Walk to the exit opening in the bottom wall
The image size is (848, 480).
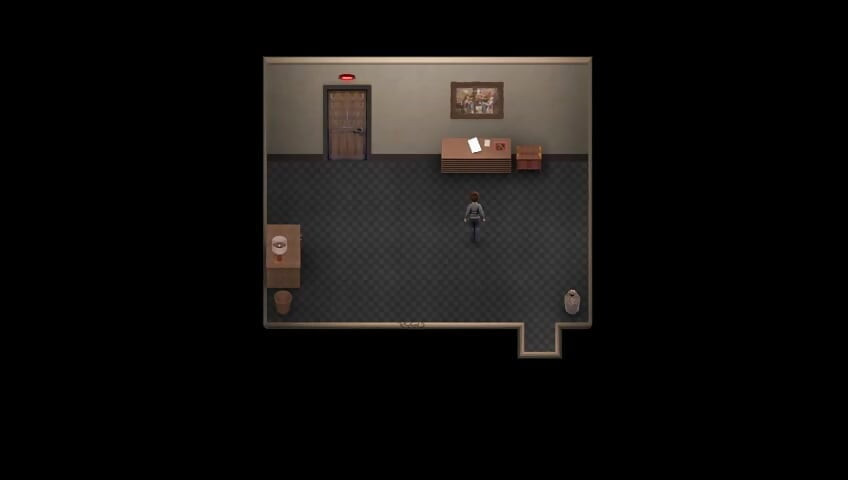tap(539, 338)
